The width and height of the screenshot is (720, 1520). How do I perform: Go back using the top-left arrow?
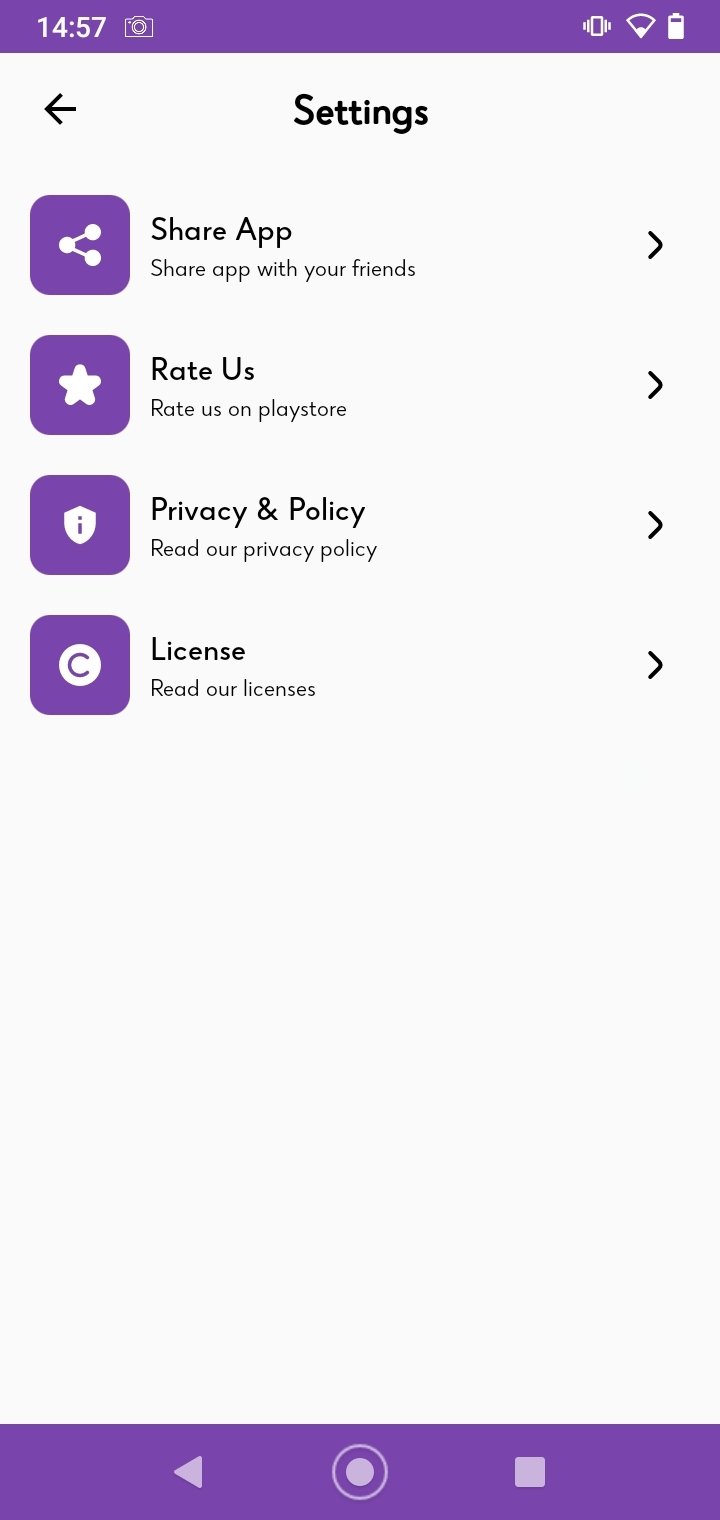point(60,109)
